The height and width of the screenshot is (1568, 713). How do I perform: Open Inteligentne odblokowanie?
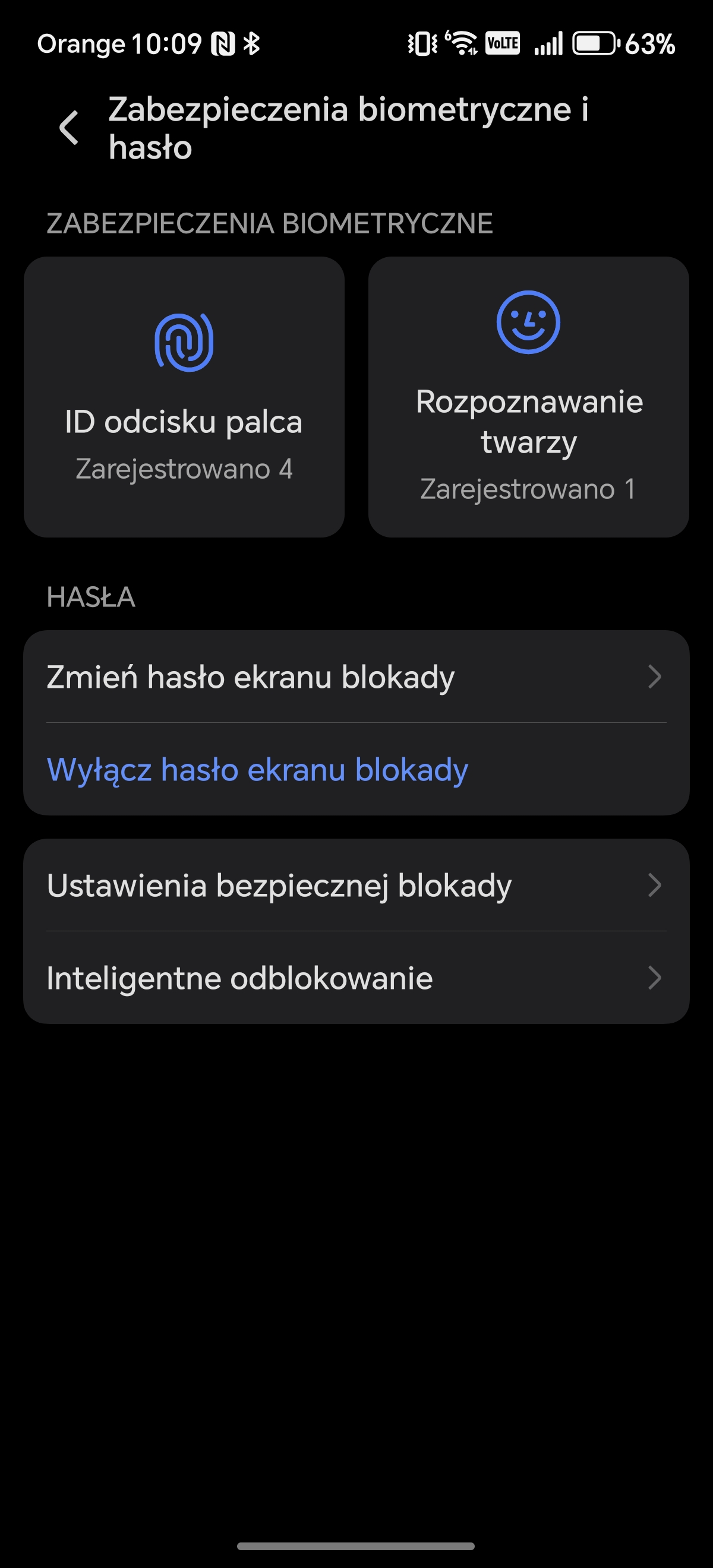[356, 978]
